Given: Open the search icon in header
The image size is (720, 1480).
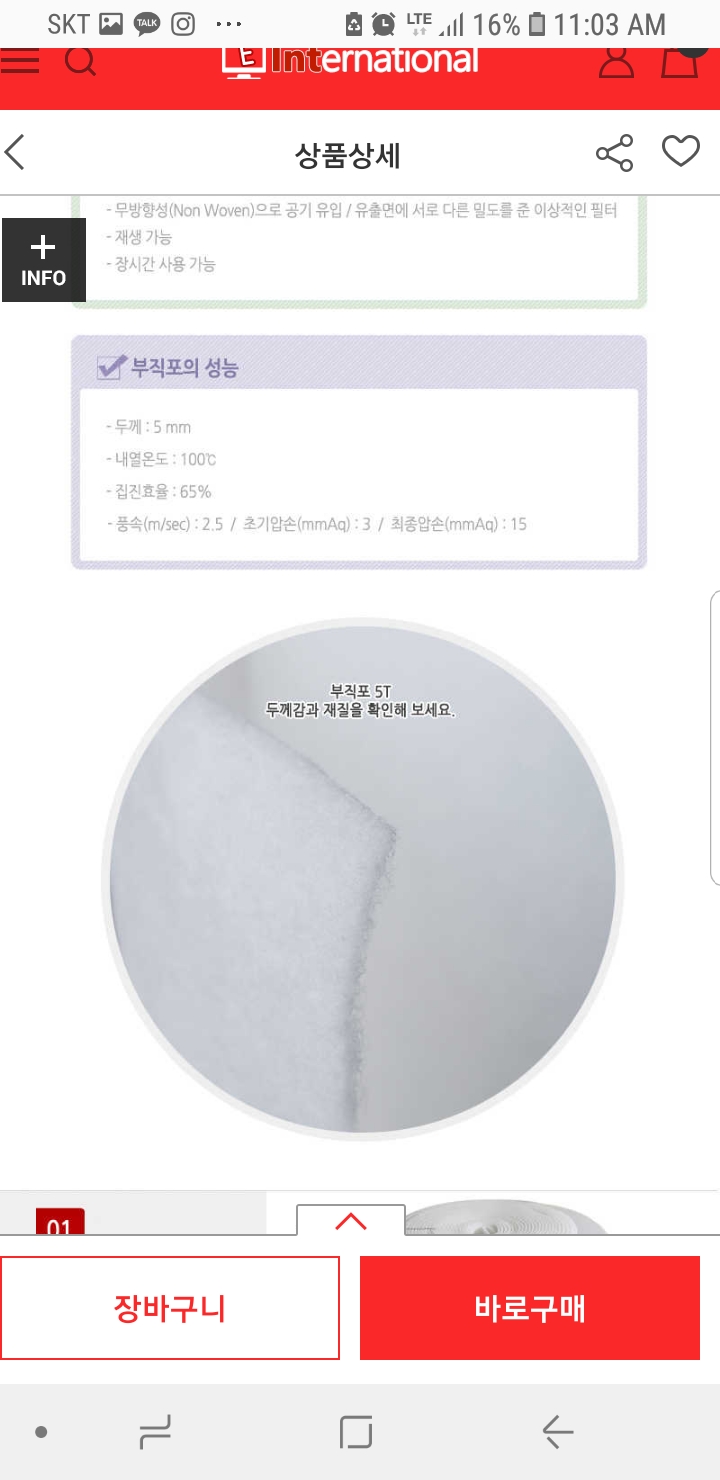Looking at the screenshot, I should [80, 62].
